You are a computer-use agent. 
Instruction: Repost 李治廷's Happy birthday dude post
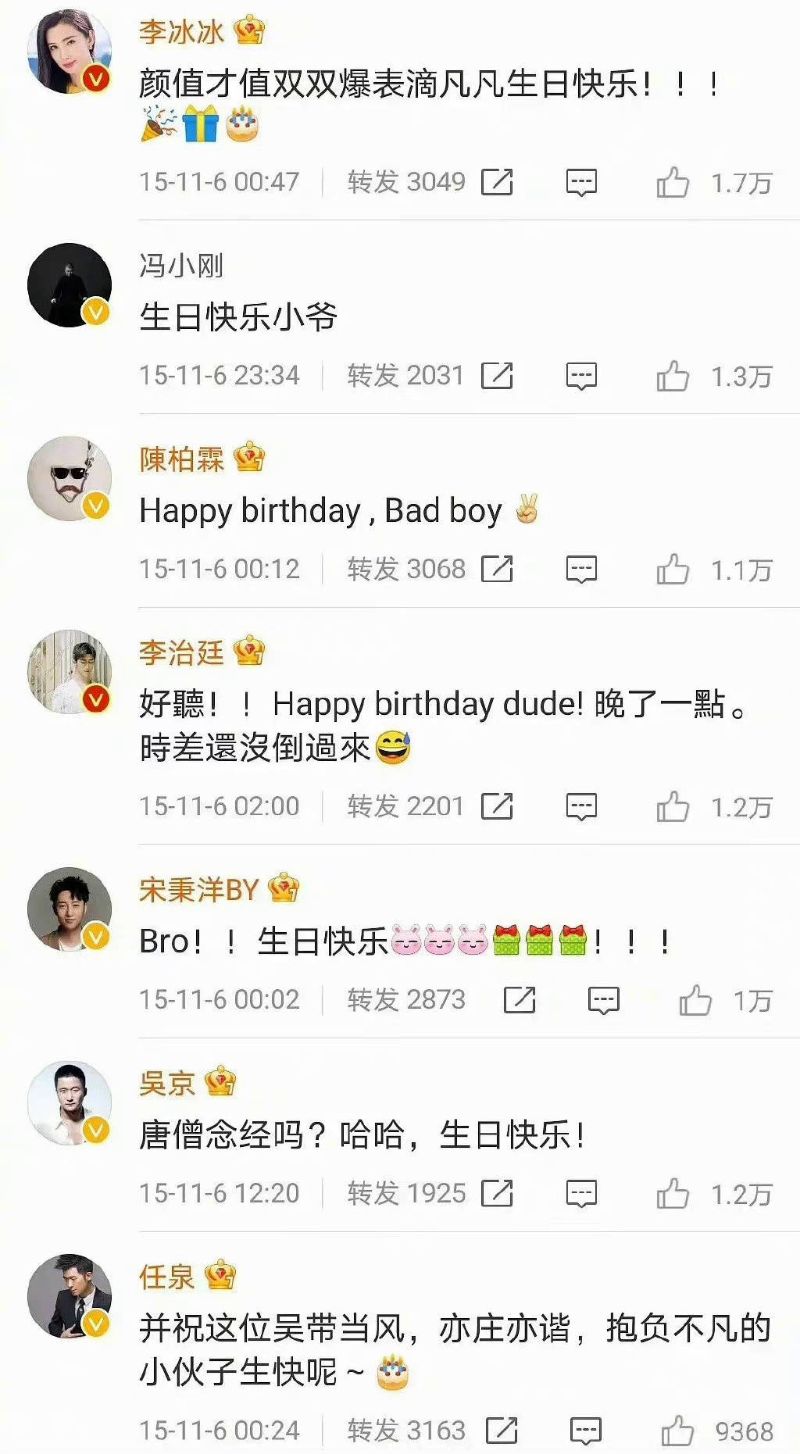pyautogui.click(x=497, y=806)
